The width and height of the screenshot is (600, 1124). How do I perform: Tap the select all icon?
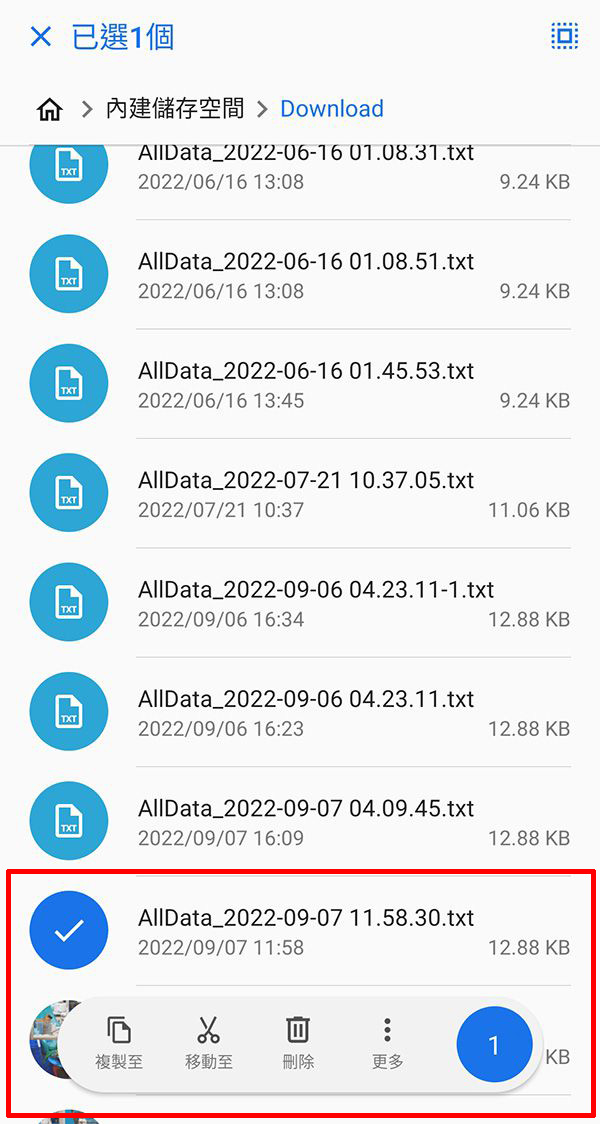pyautogui.click(x=564, y=36)
